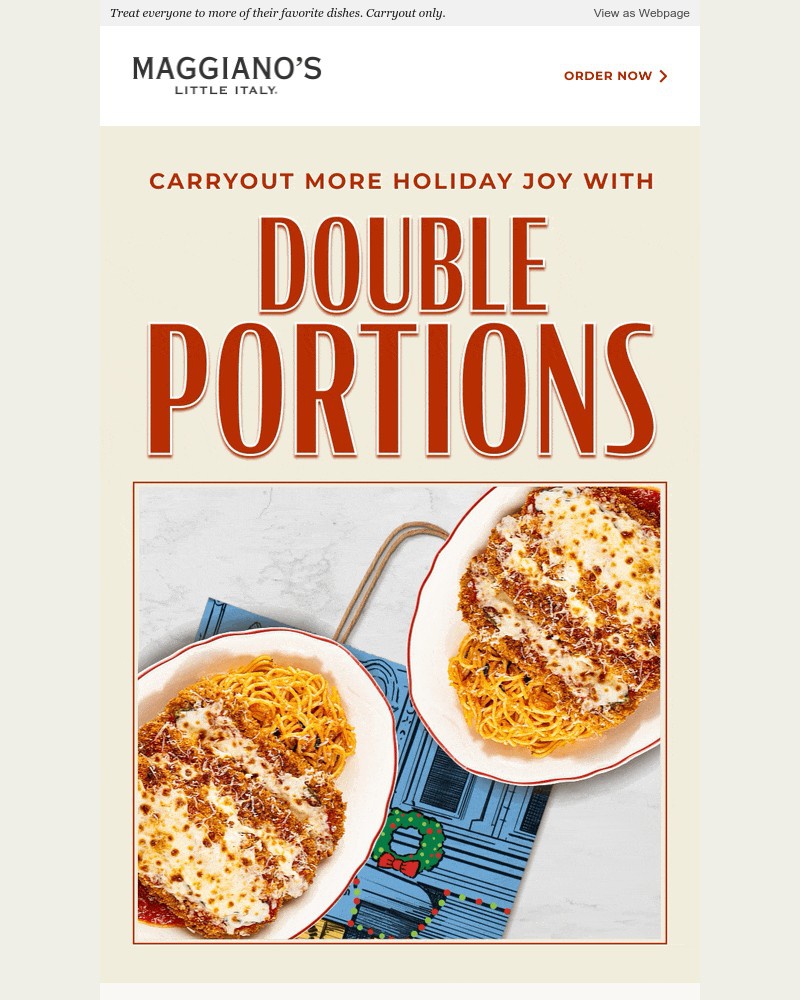
Task: Open the View as Webpage version
Action: pyautogui.click(x=640, y=13)
